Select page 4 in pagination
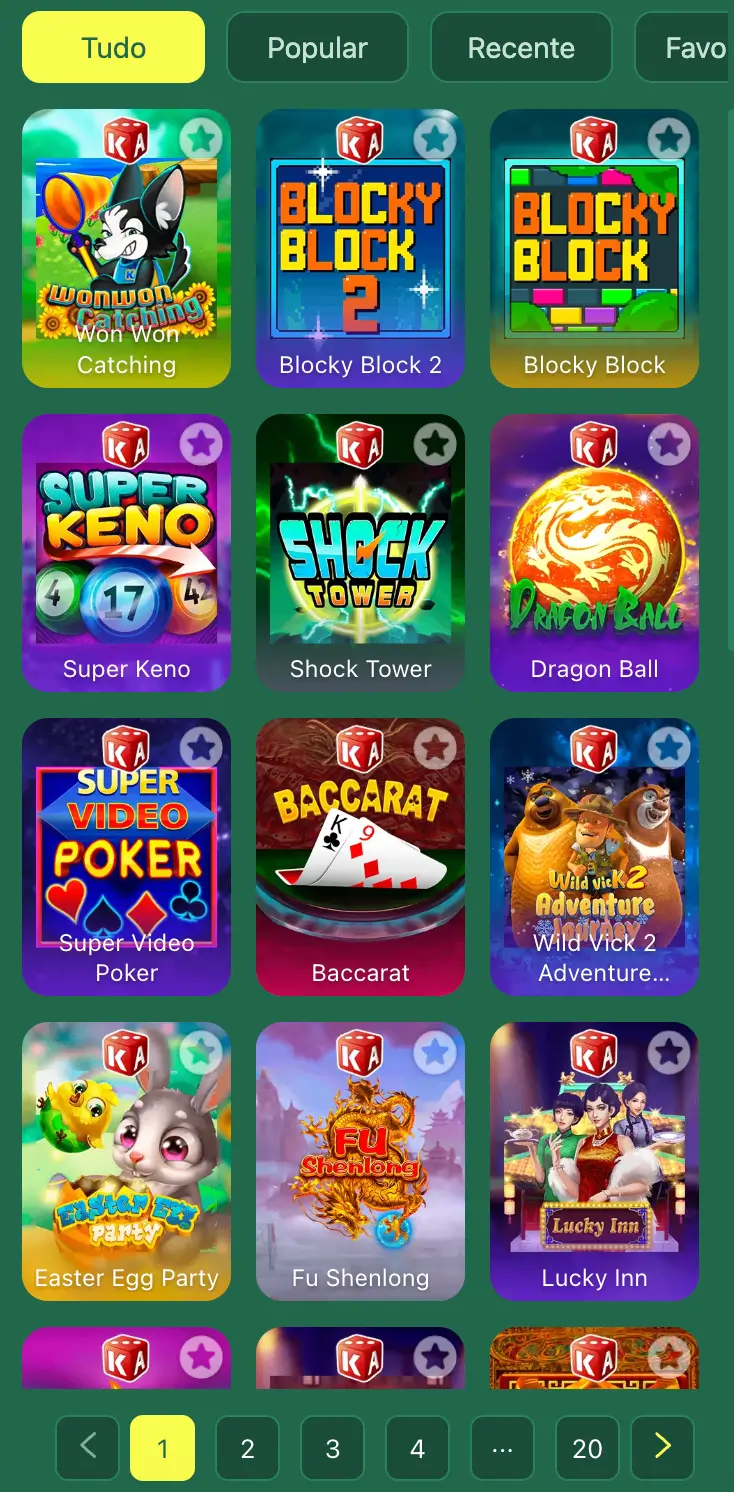734x1492 pixels. [418, 1448]
